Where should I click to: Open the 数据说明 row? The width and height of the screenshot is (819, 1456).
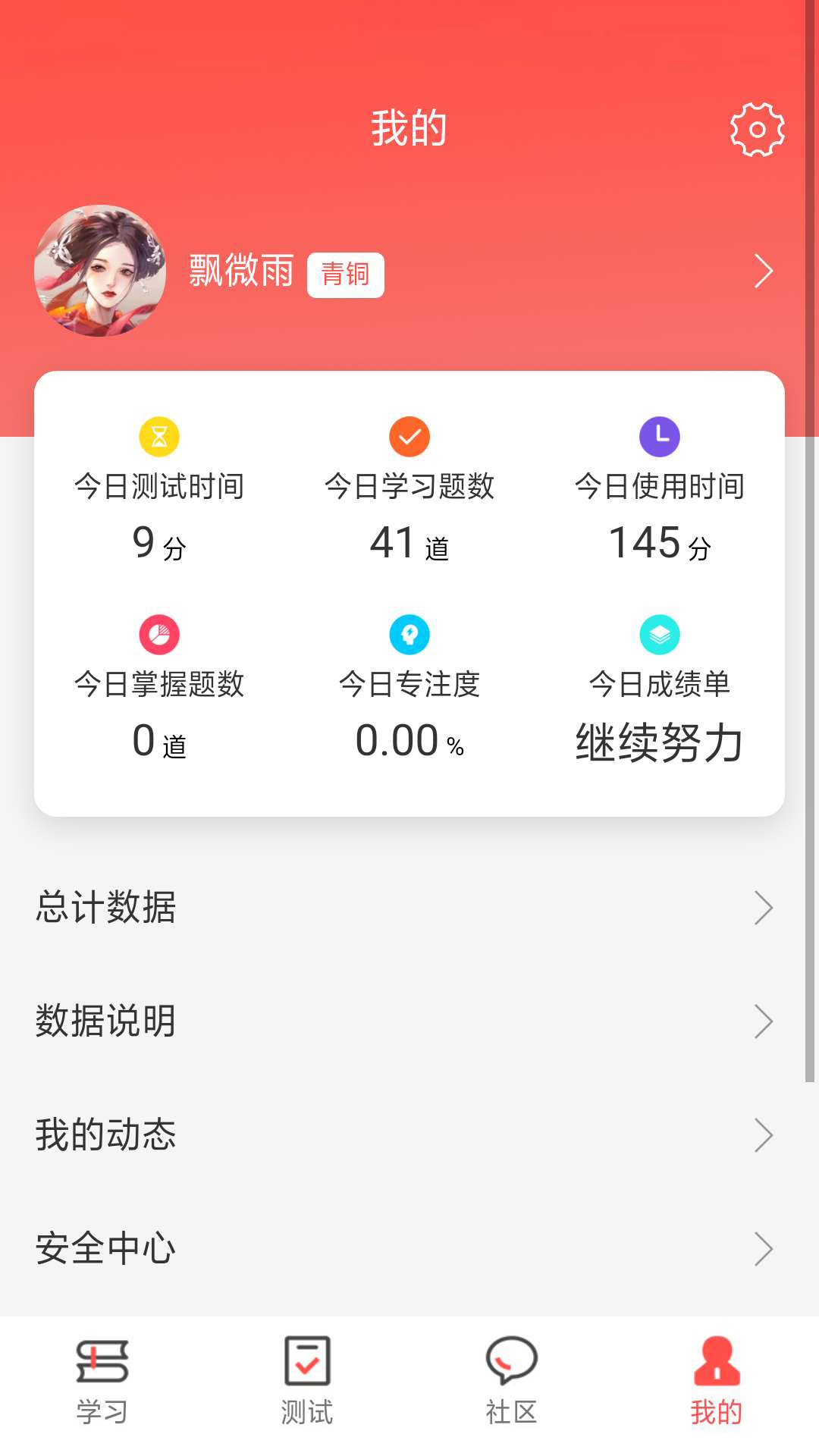(409, 1021)
